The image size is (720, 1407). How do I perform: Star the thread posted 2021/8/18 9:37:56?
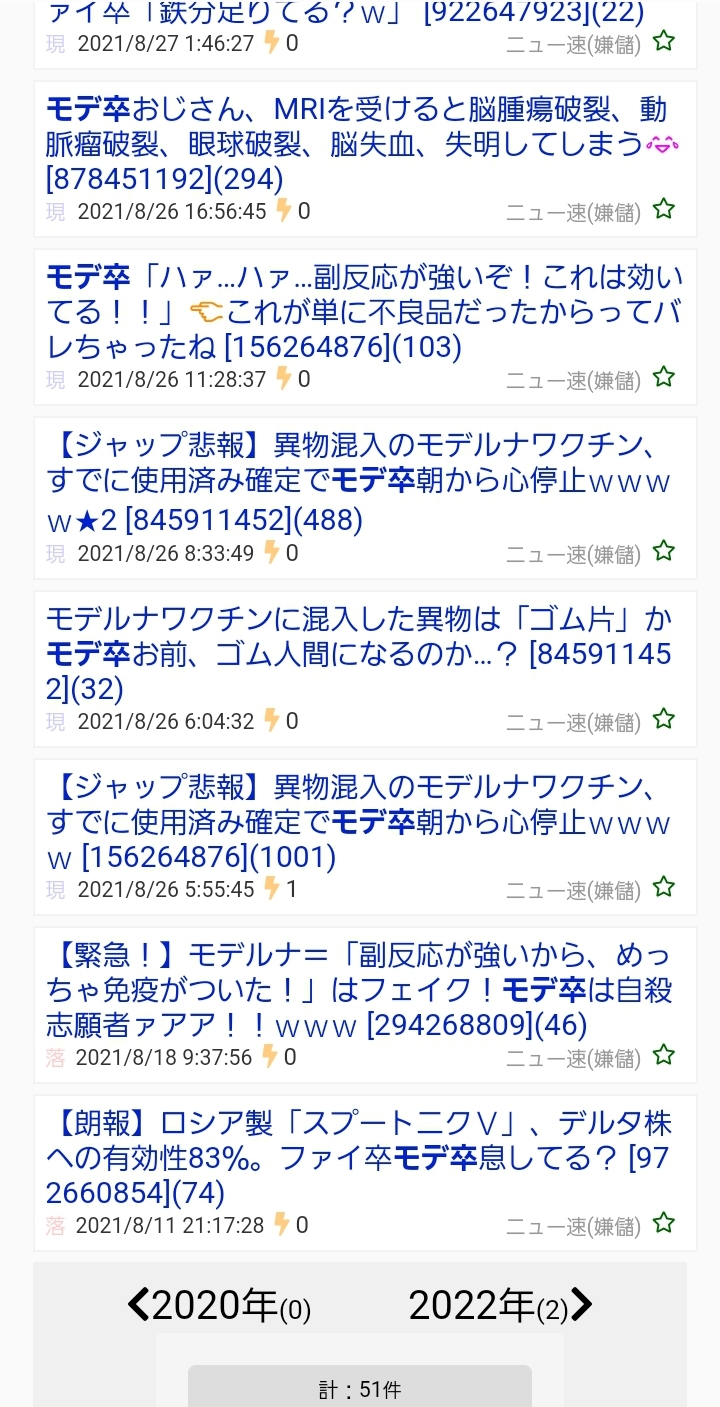coord(664,1055)
